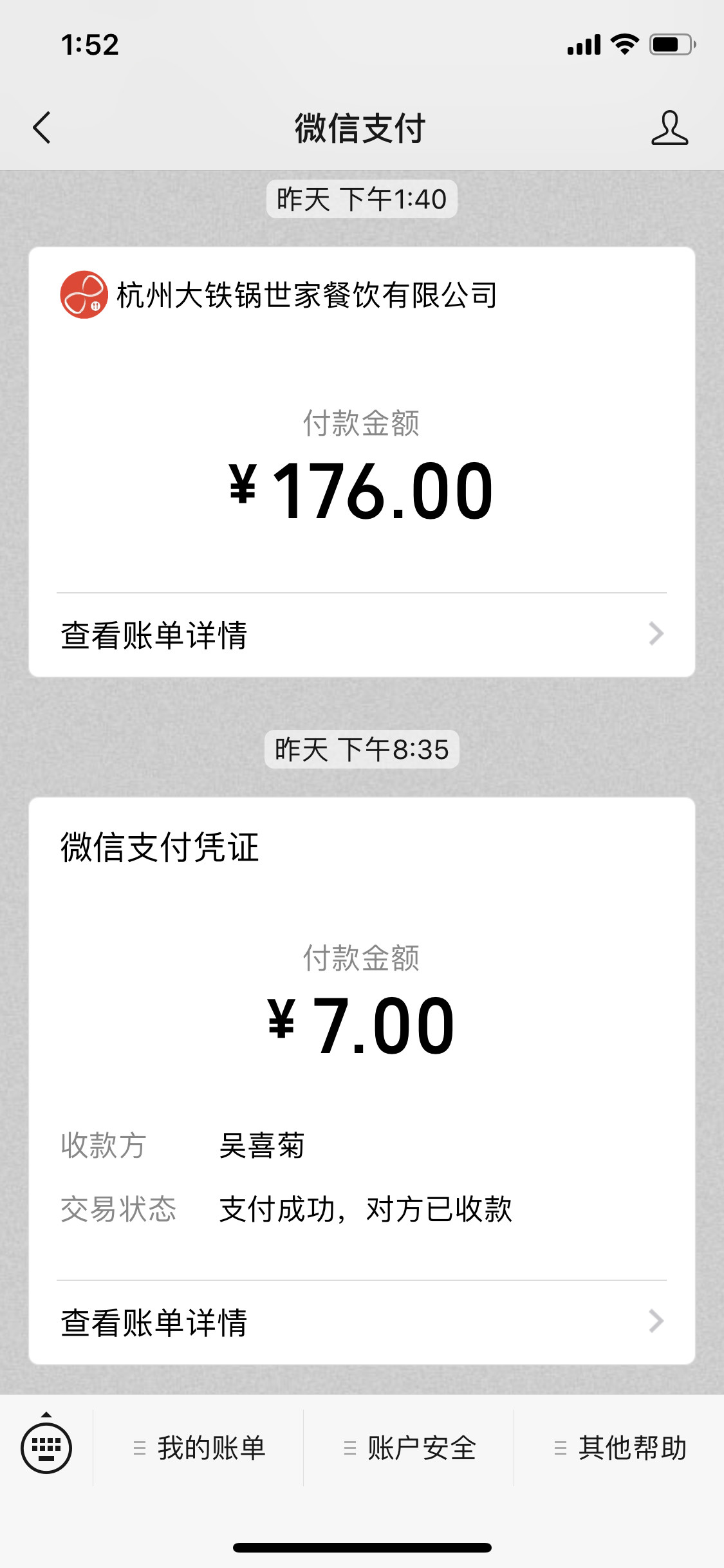Switch to keyboard input mode
Image resolution: width=724 pixels, height=1568 pixels.
46,1448
